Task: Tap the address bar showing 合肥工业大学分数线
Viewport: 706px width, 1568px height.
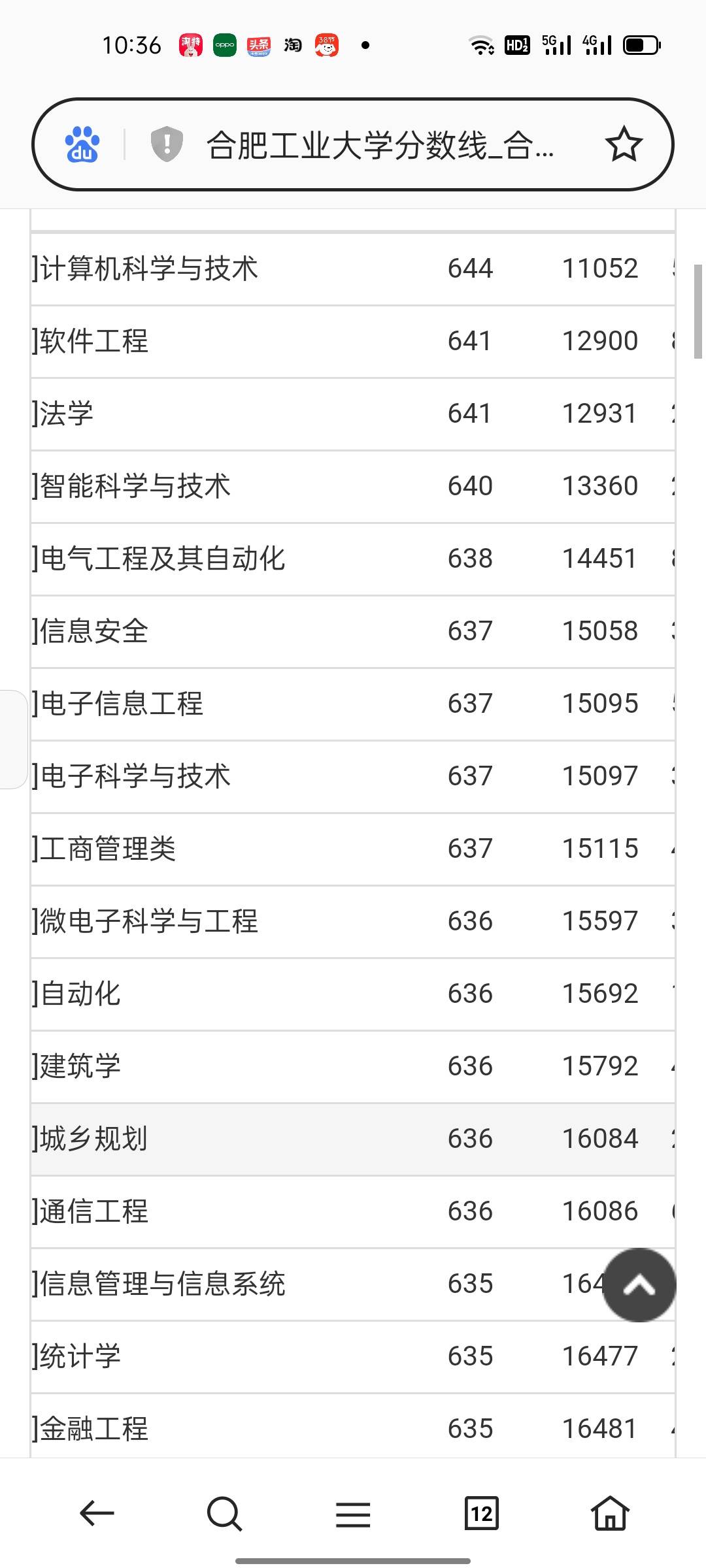Action: (379, 144)
